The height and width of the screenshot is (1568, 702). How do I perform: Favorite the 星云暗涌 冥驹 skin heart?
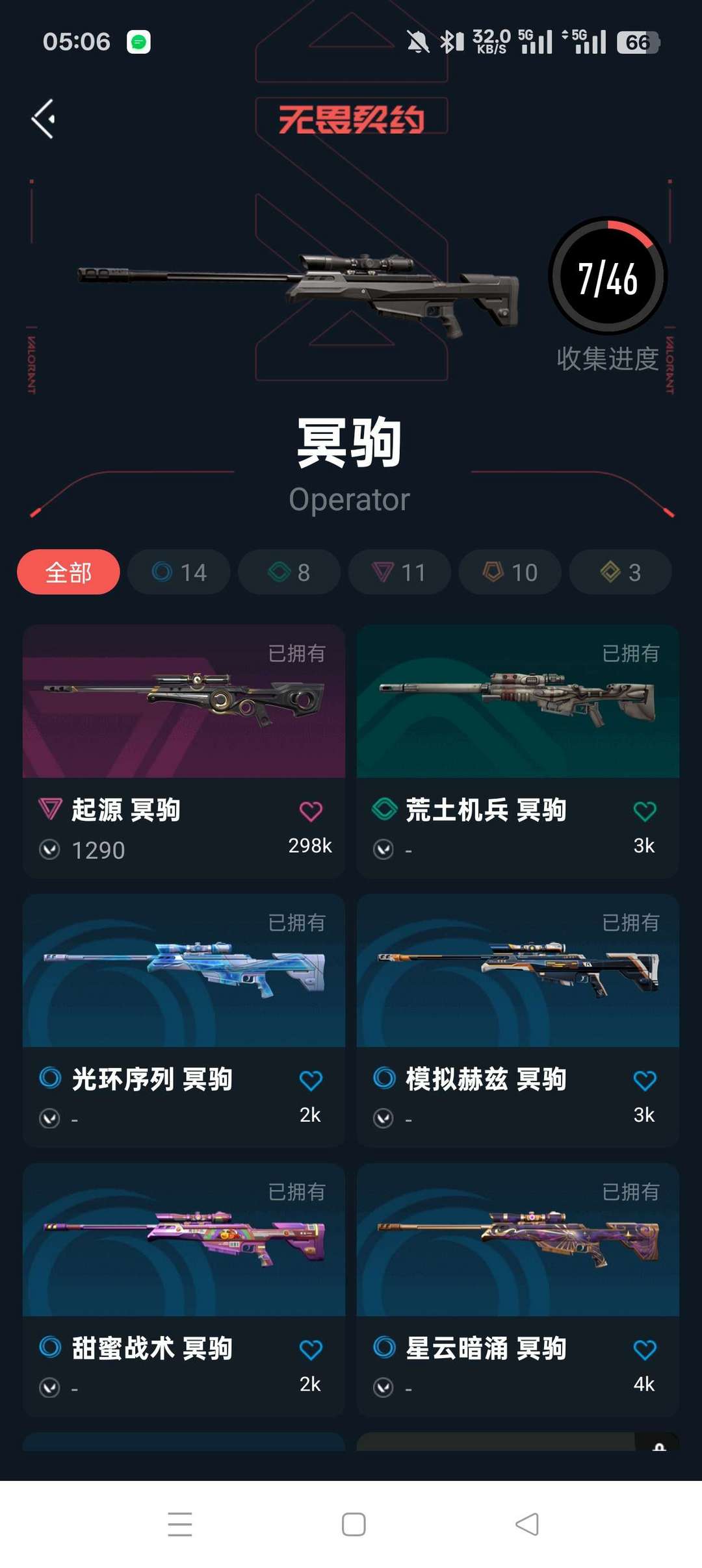click(x=643, y=1348)
